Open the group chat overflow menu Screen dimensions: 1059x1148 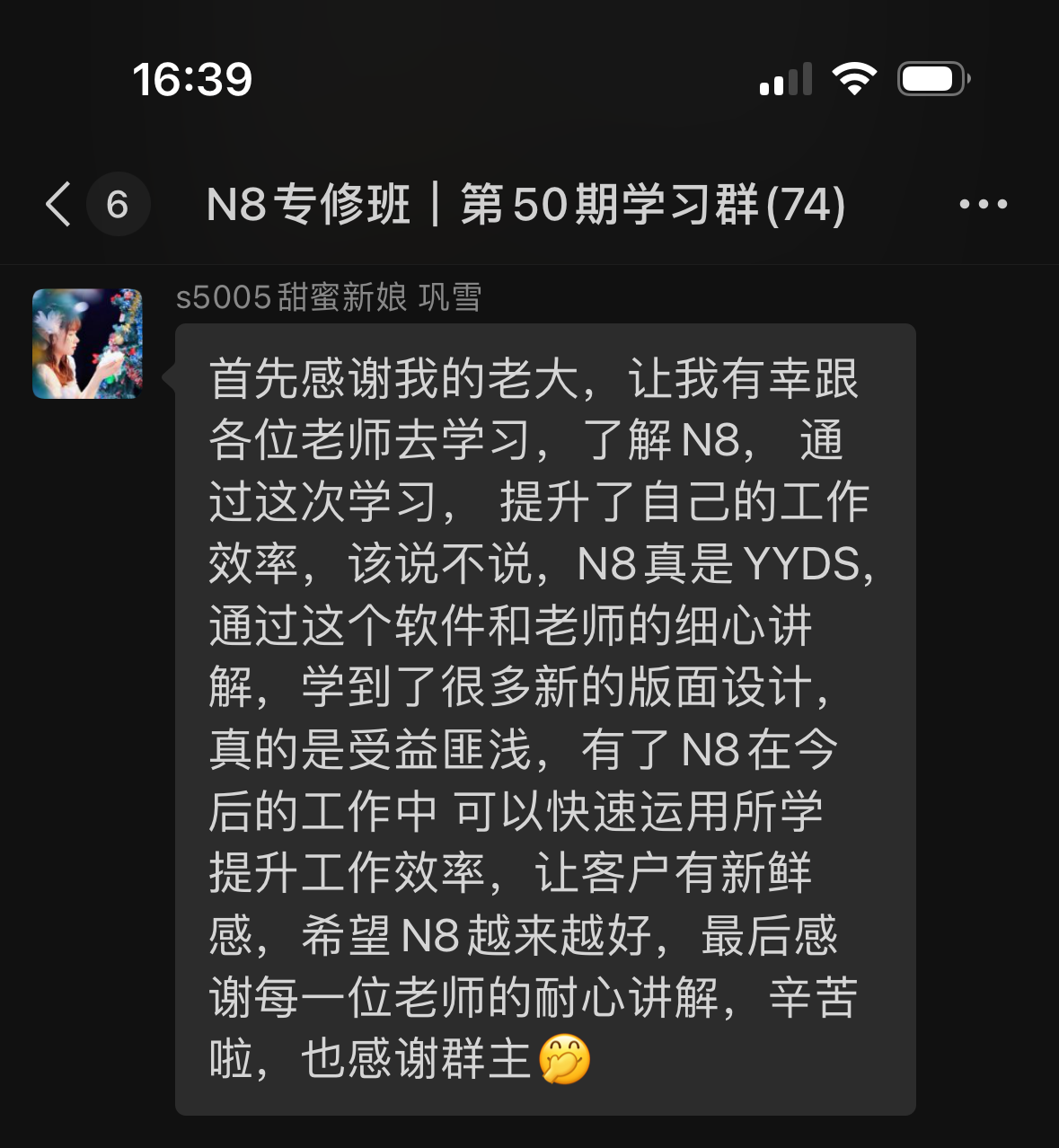click(x=983, y=204)
